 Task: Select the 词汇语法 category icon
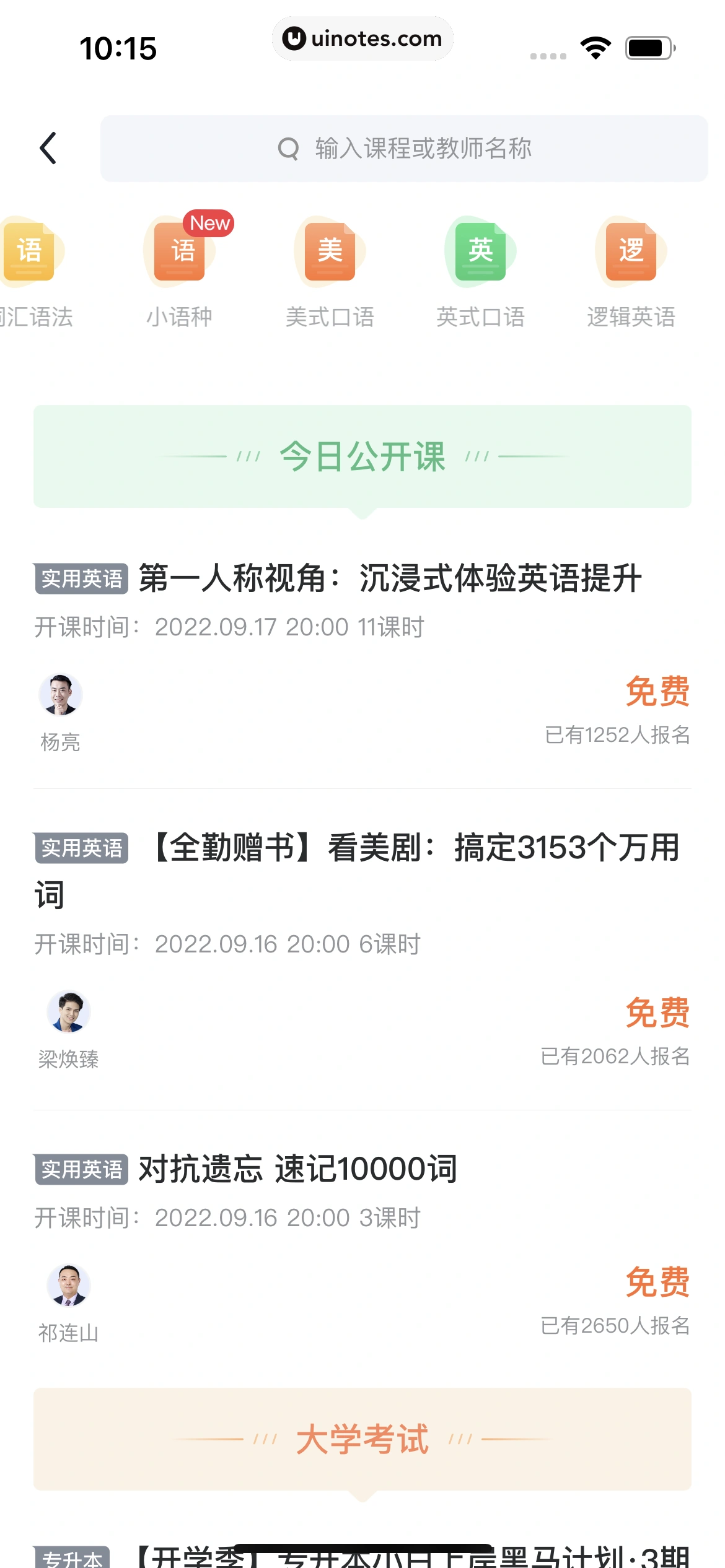(28, 253)
